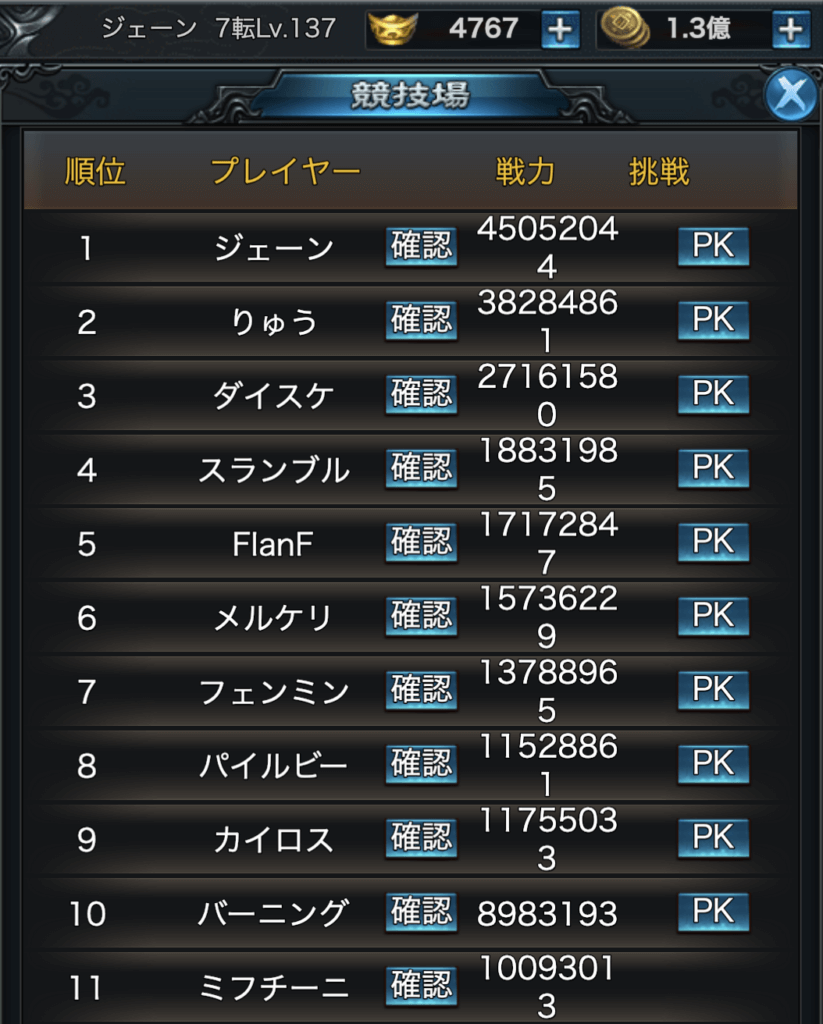View ダイスケ's details via 確認
Screen dimensions: 823x1024
pyautogui.click(x=421, y=395)
